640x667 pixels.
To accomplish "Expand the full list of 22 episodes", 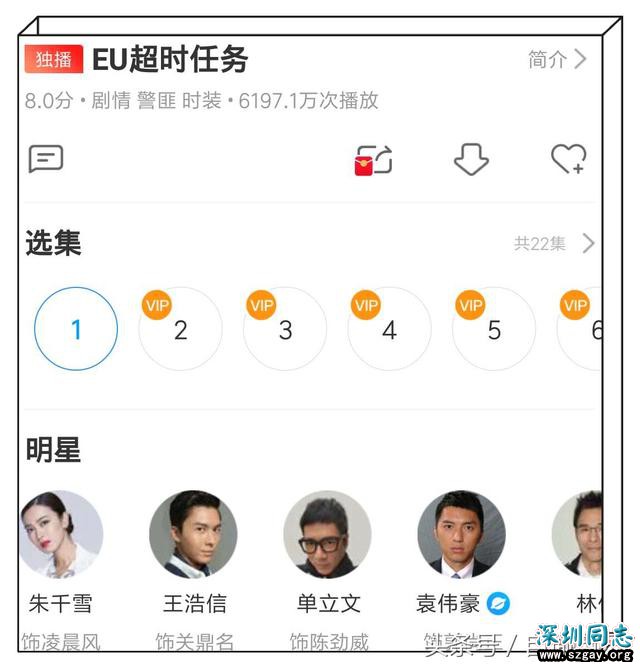I will (x=554, y=243).
